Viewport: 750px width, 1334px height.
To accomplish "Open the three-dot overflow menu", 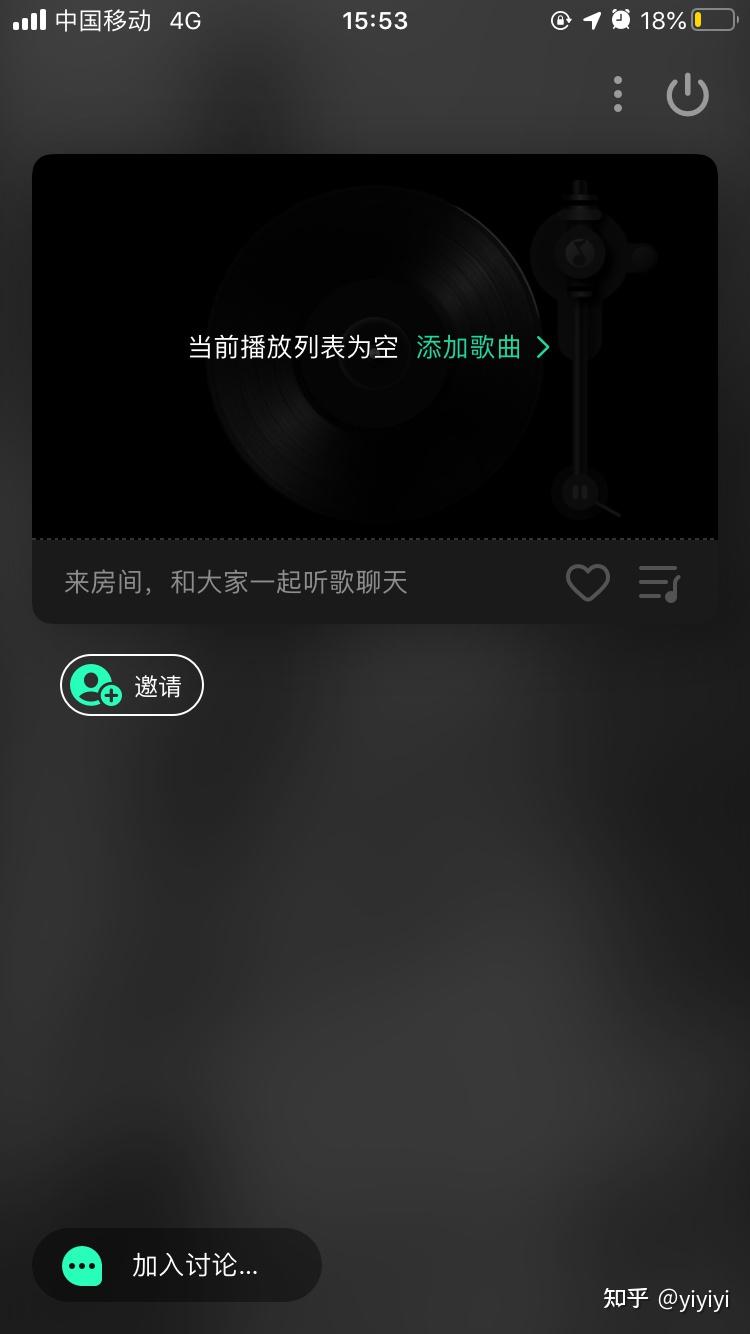I will [x=618, y=94].
